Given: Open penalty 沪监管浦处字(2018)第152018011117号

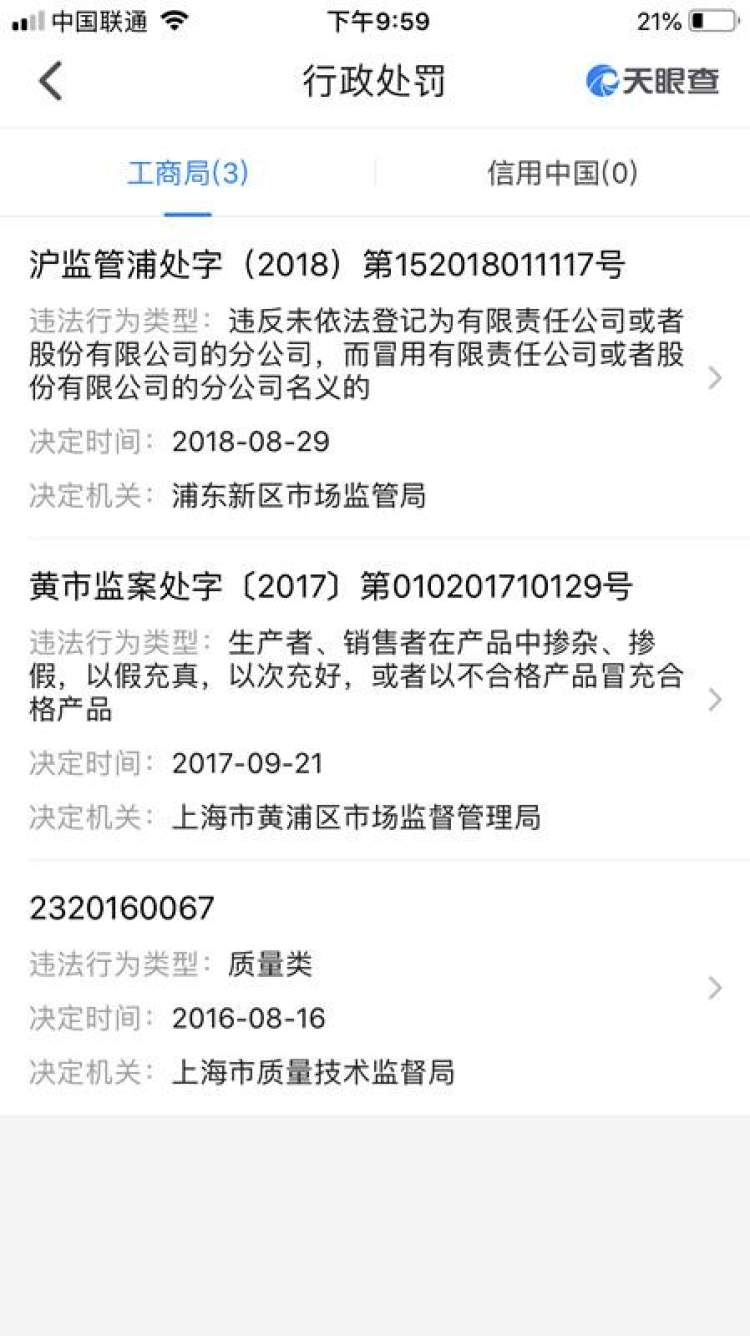Looking at the screenshot, I should (x=375, y=377).
